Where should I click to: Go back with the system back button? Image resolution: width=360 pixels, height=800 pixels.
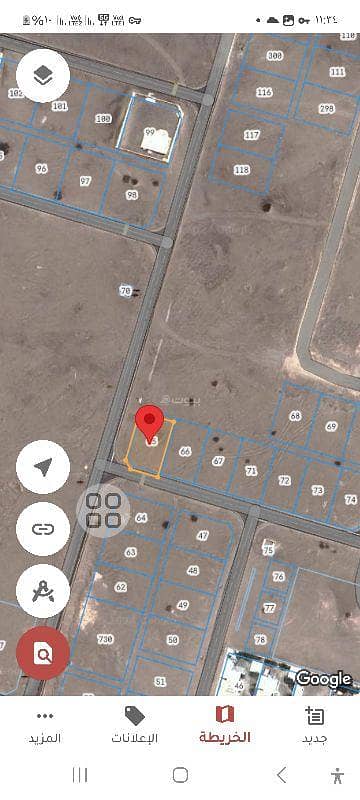281,775
